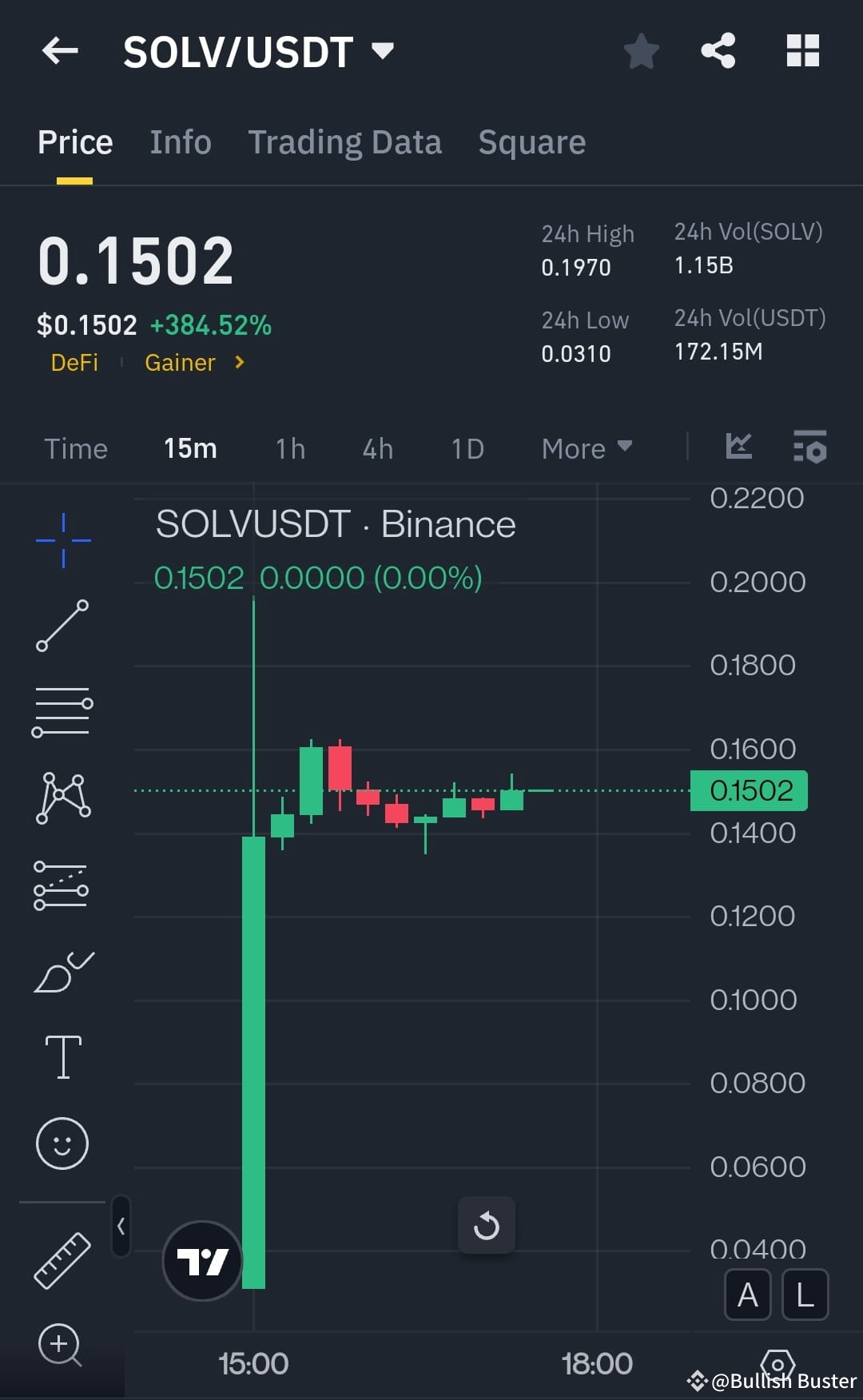Select the XABCD pattern tool
863x1400 pixels.
coord(62,797)
